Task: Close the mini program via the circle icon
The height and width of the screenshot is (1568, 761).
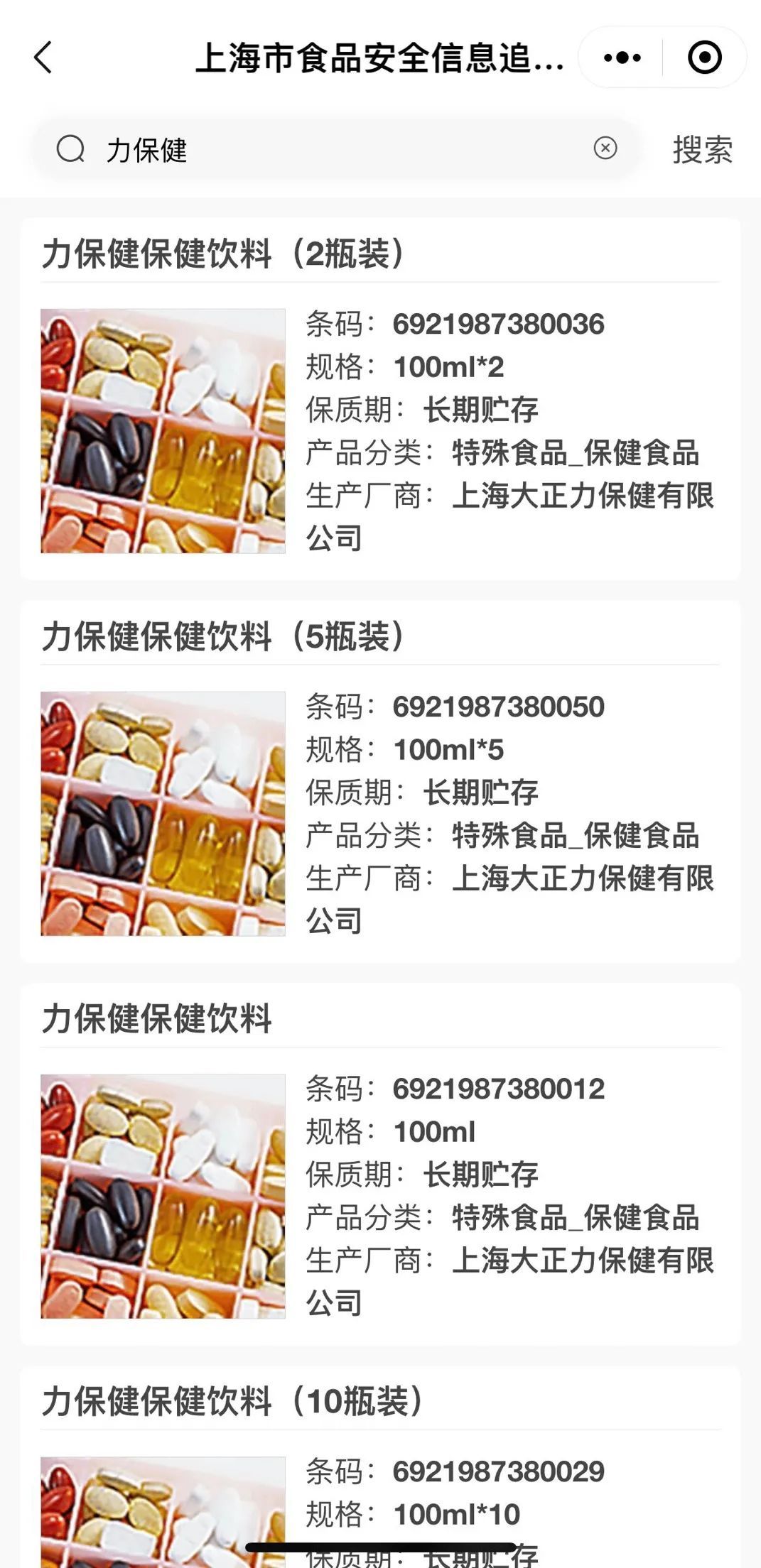Action: click(704, 58)
